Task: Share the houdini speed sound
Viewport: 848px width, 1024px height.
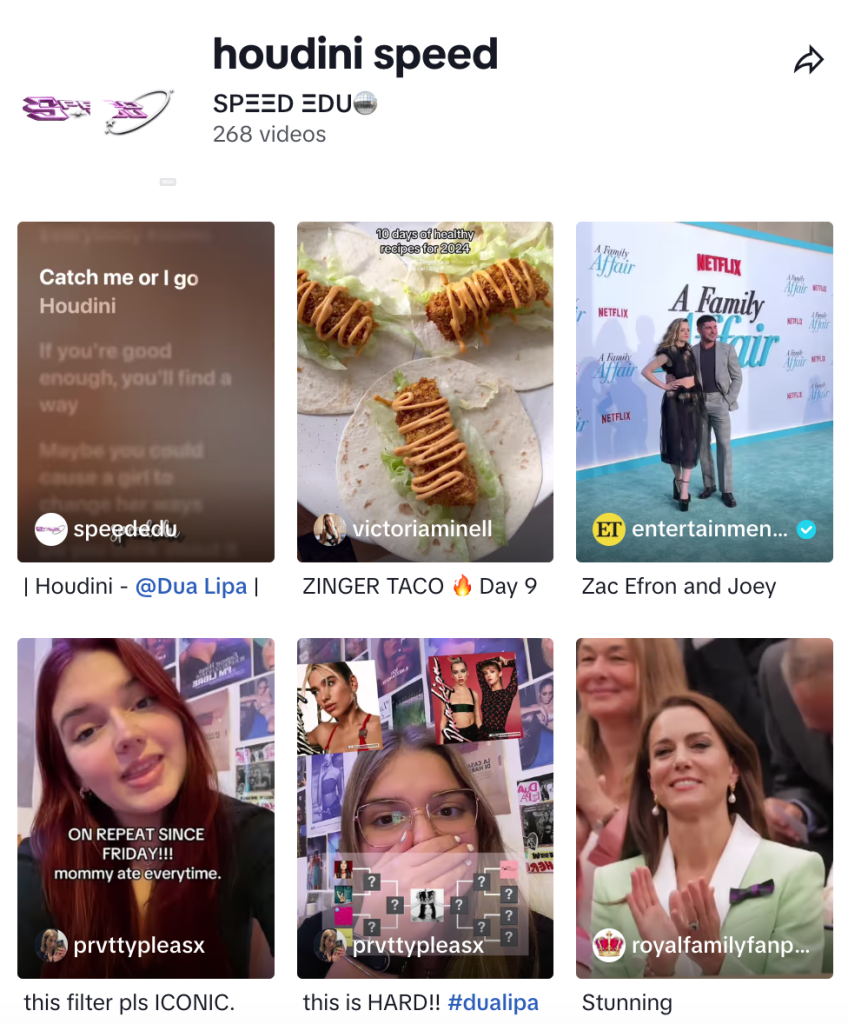Action: 808,61
